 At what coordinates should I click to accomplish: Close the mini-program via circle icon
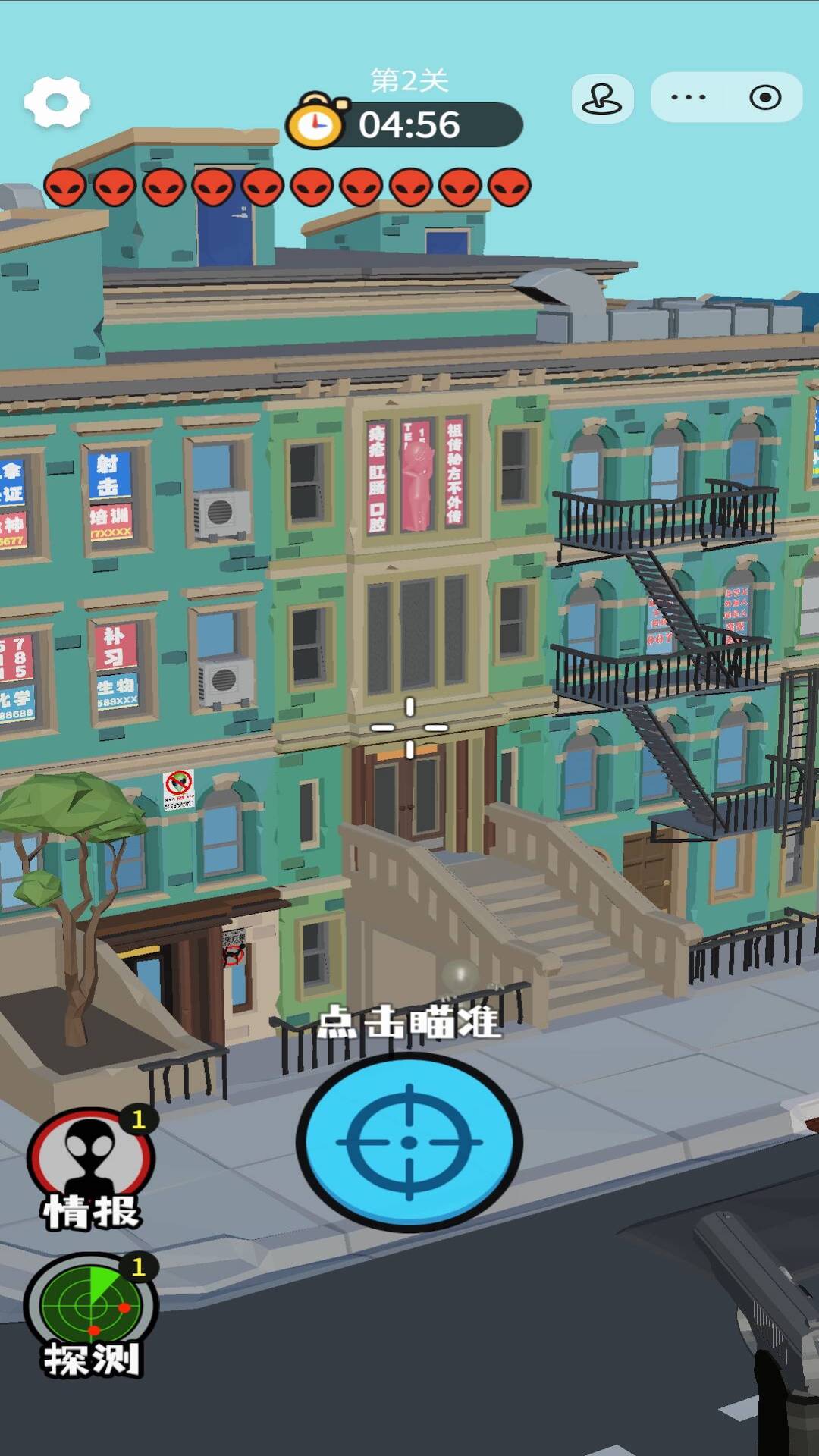click(764, 98)
